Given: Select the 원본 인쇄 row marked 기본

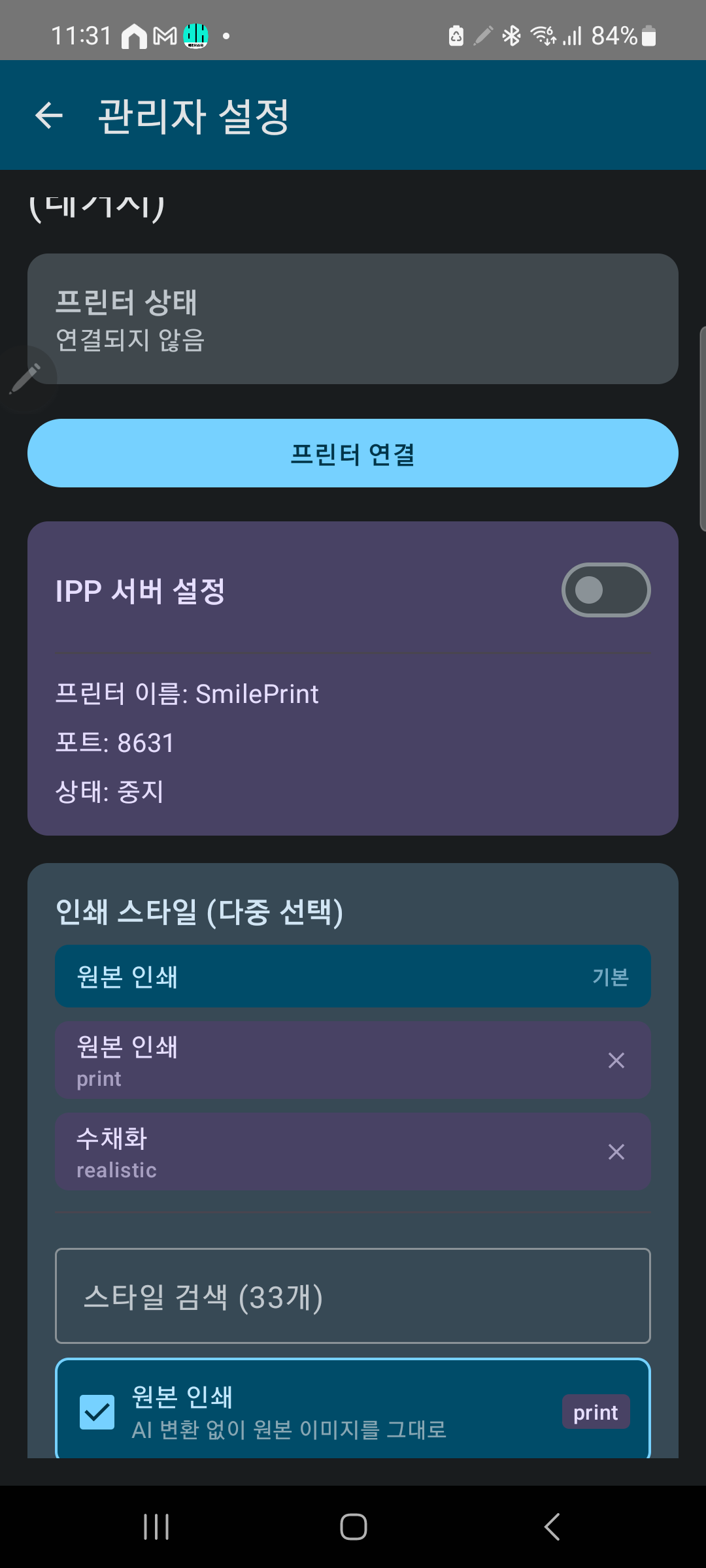Looking at the screenshot, I should 353,976.
